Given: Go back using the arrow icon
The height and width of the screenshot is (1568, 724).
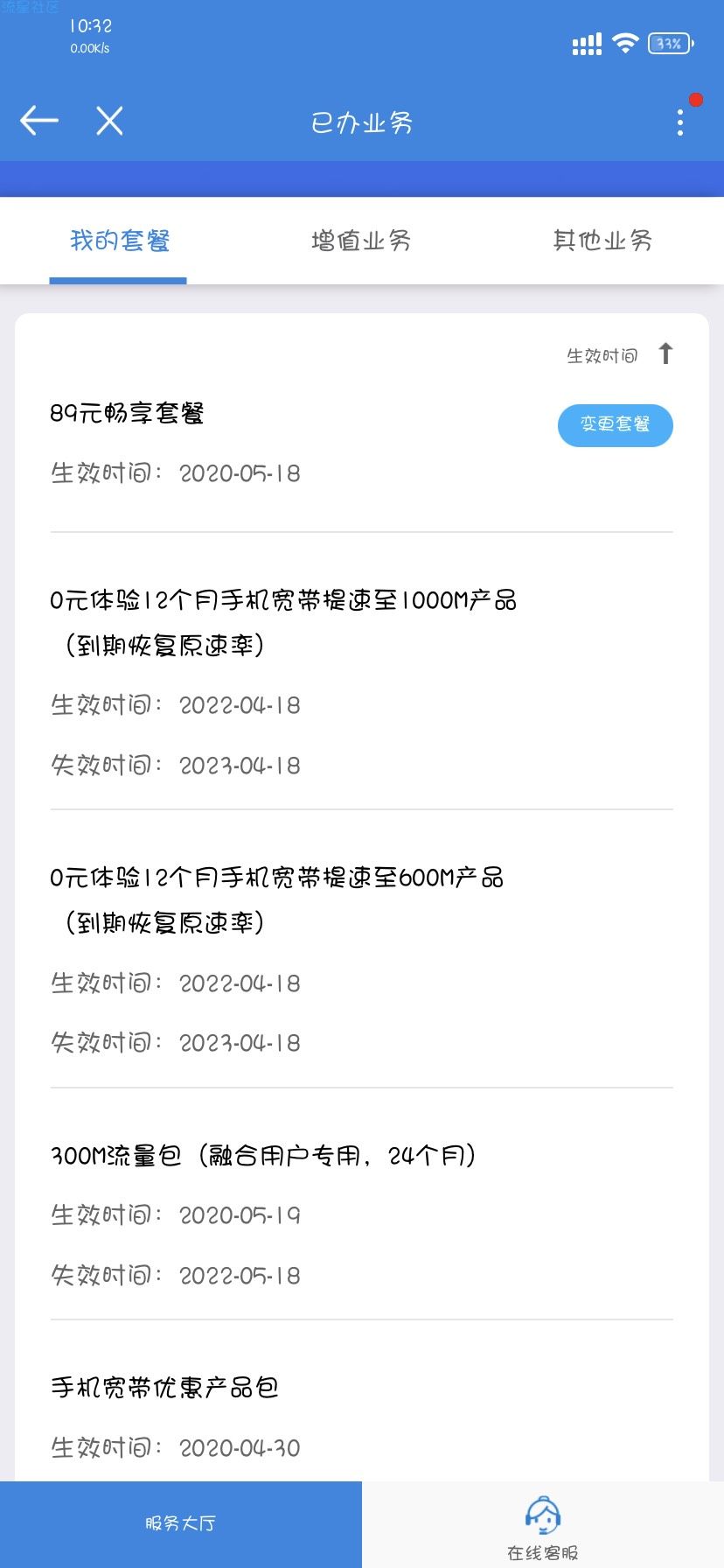Looking at the screenshot, I should 39,121.
